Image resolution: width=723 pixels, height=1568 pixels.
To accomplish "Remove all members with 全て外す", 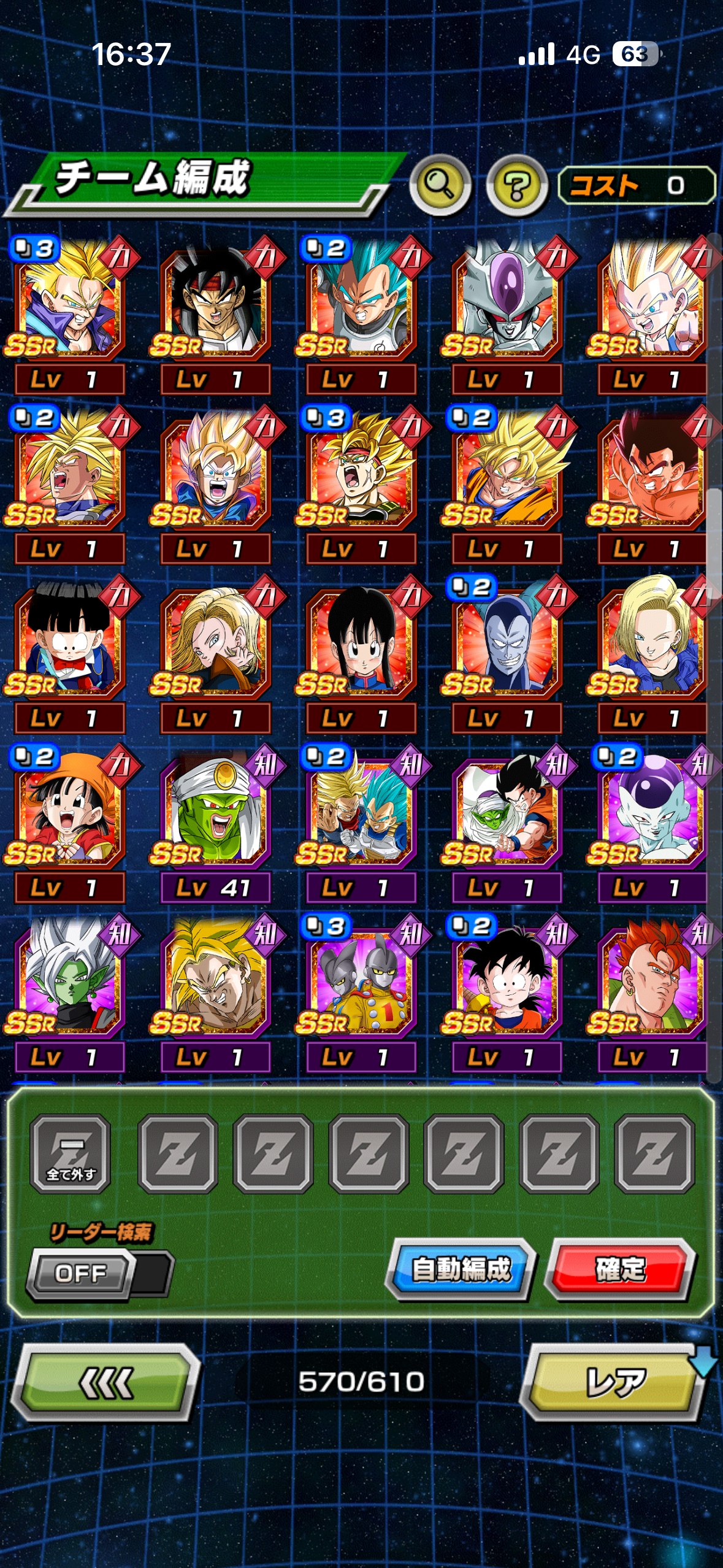I will pyautogui.click(x=71, y=1154).
